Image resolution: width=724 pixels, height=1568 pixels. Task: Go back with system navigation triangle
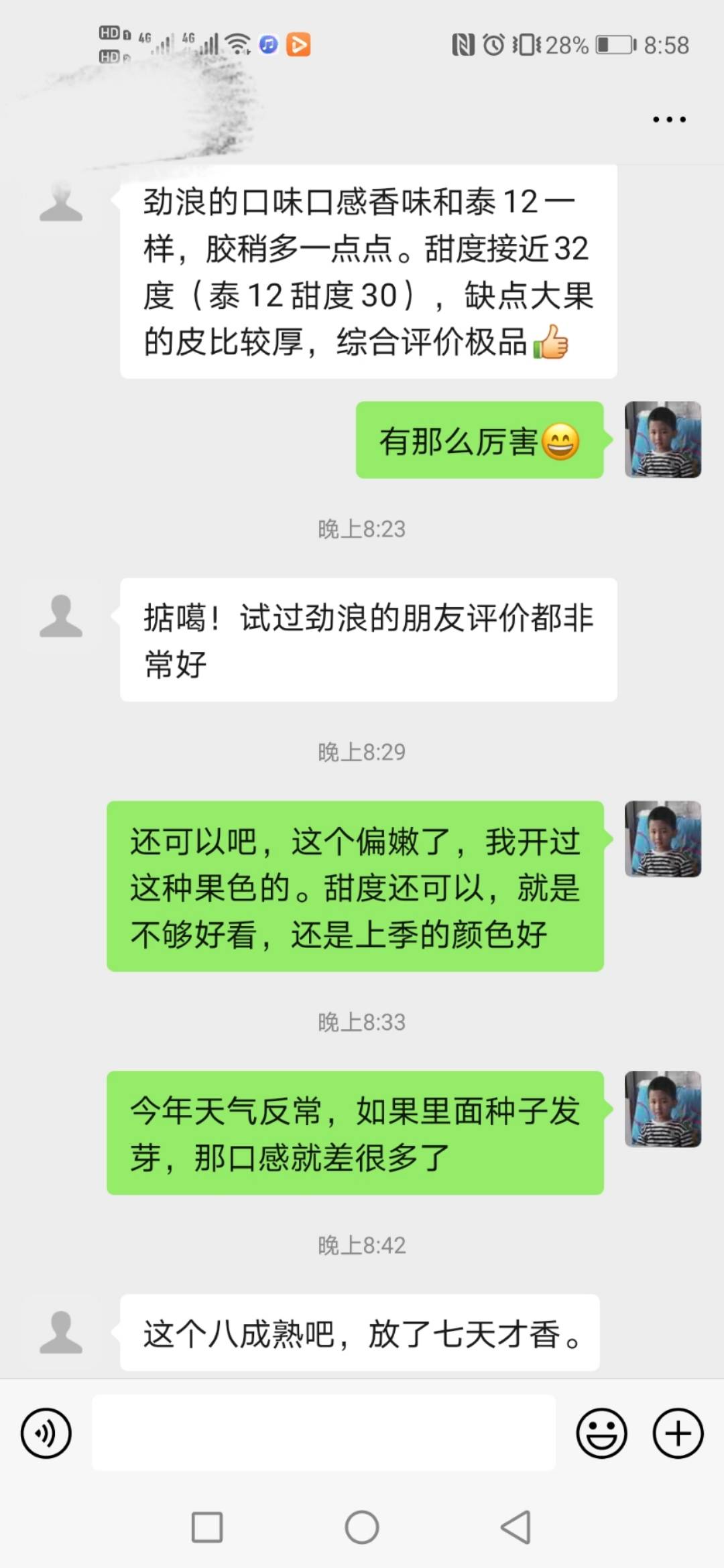(516, 1527)
